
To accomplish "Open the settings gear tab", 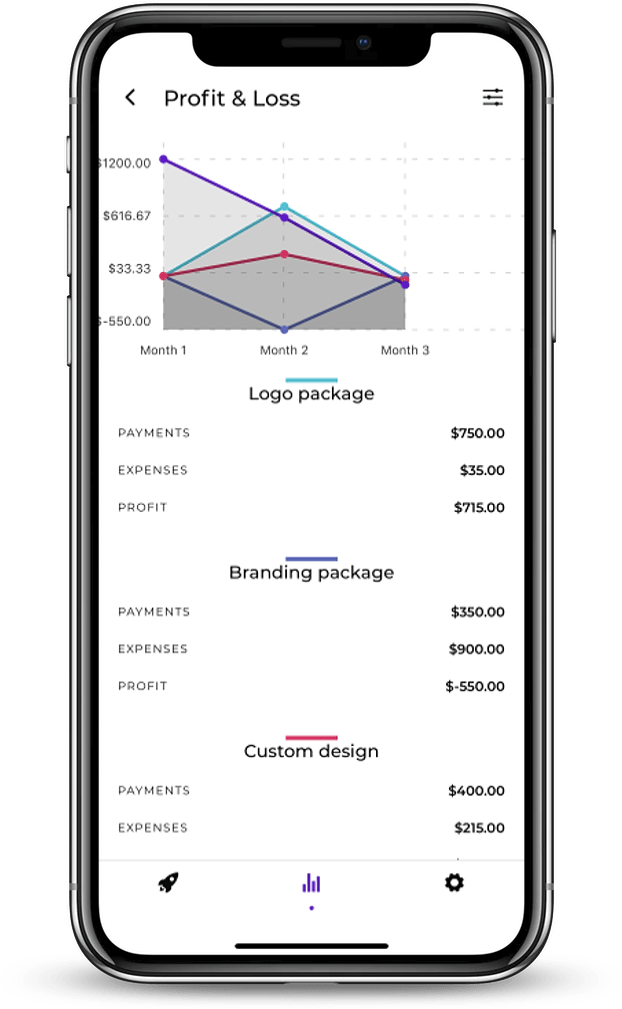I will [x=454, y=882].
